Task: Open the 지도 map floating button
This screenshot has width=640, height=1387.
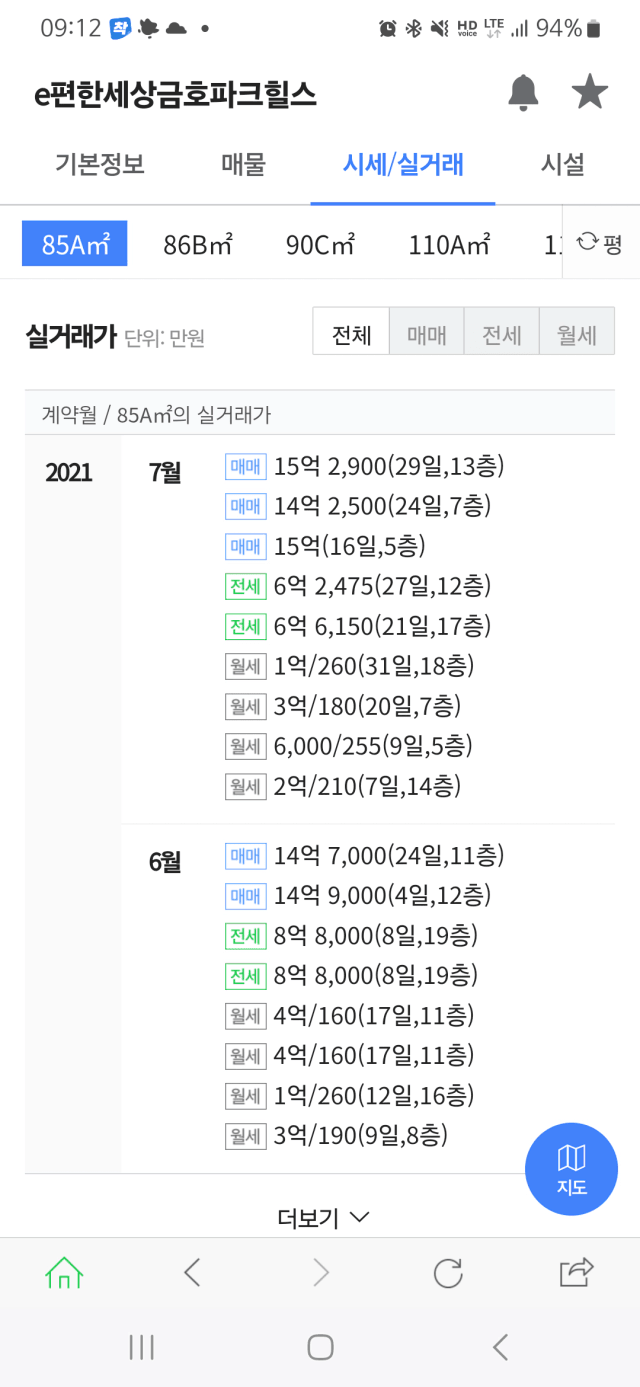Action: coord(572,1169)
